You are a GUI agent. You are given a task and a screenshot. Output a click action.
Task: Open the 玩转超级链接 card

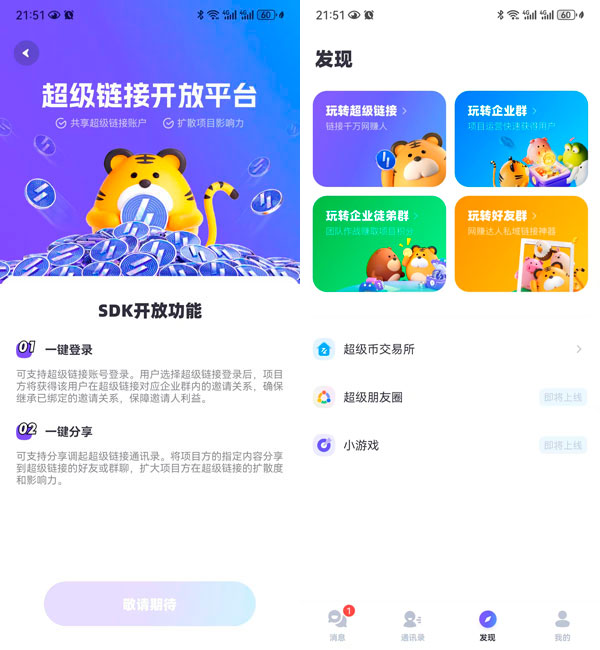[379, 139]
